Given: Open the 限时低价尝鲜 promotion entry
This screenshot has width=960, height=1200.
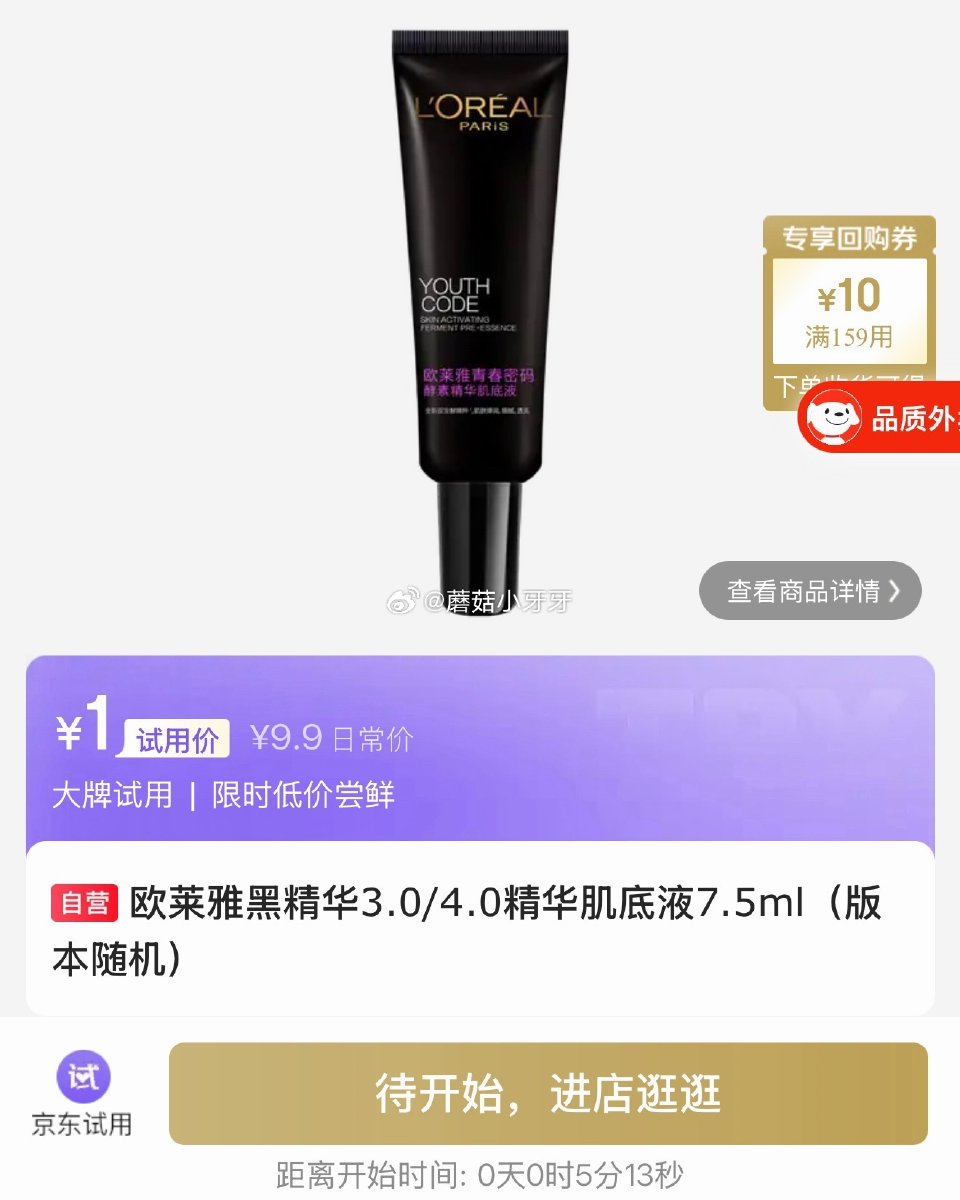Looking at the screenshot, I should point(300,796).
